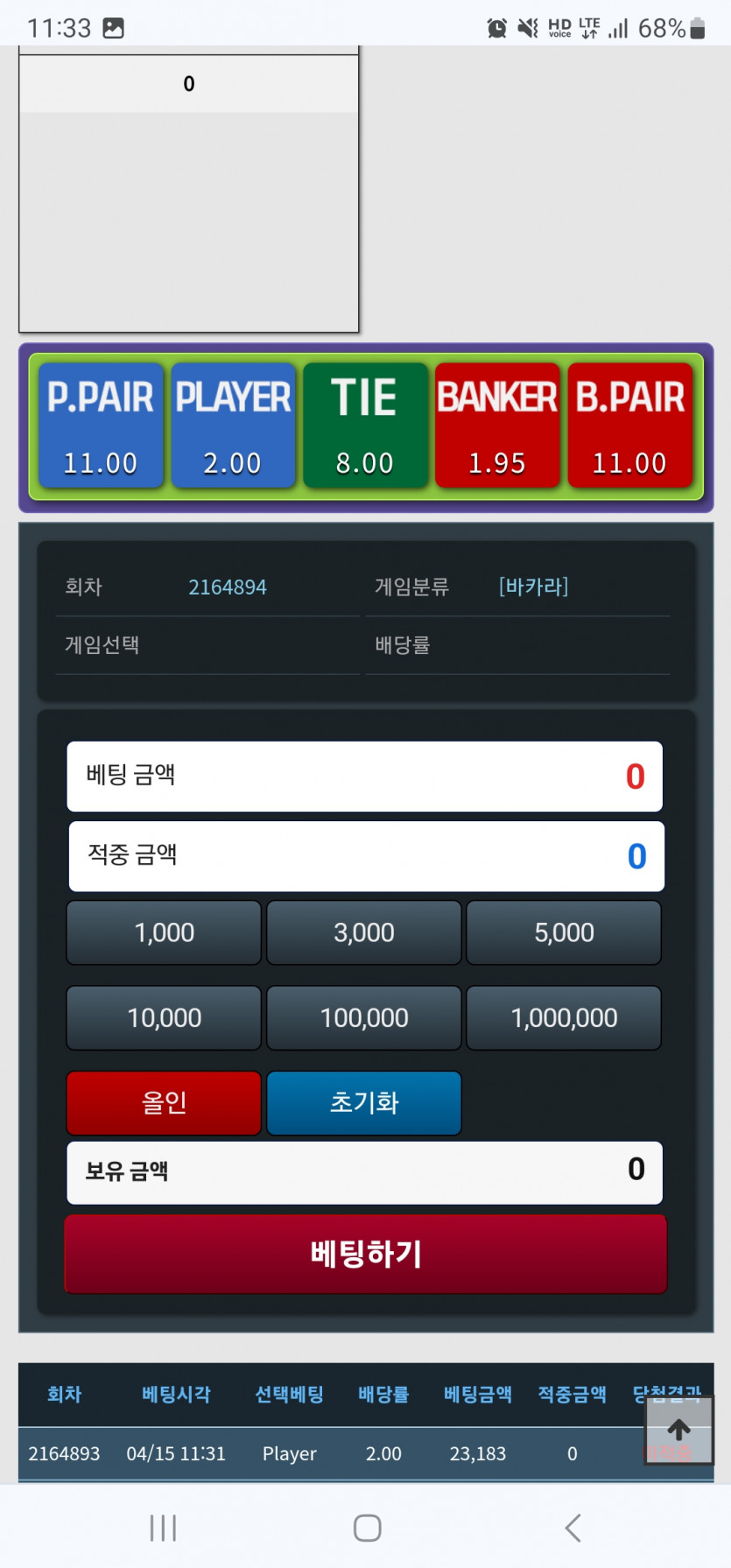Add 1,000 to the bet amount
The image size is (731, 1568).
(164, 933)
